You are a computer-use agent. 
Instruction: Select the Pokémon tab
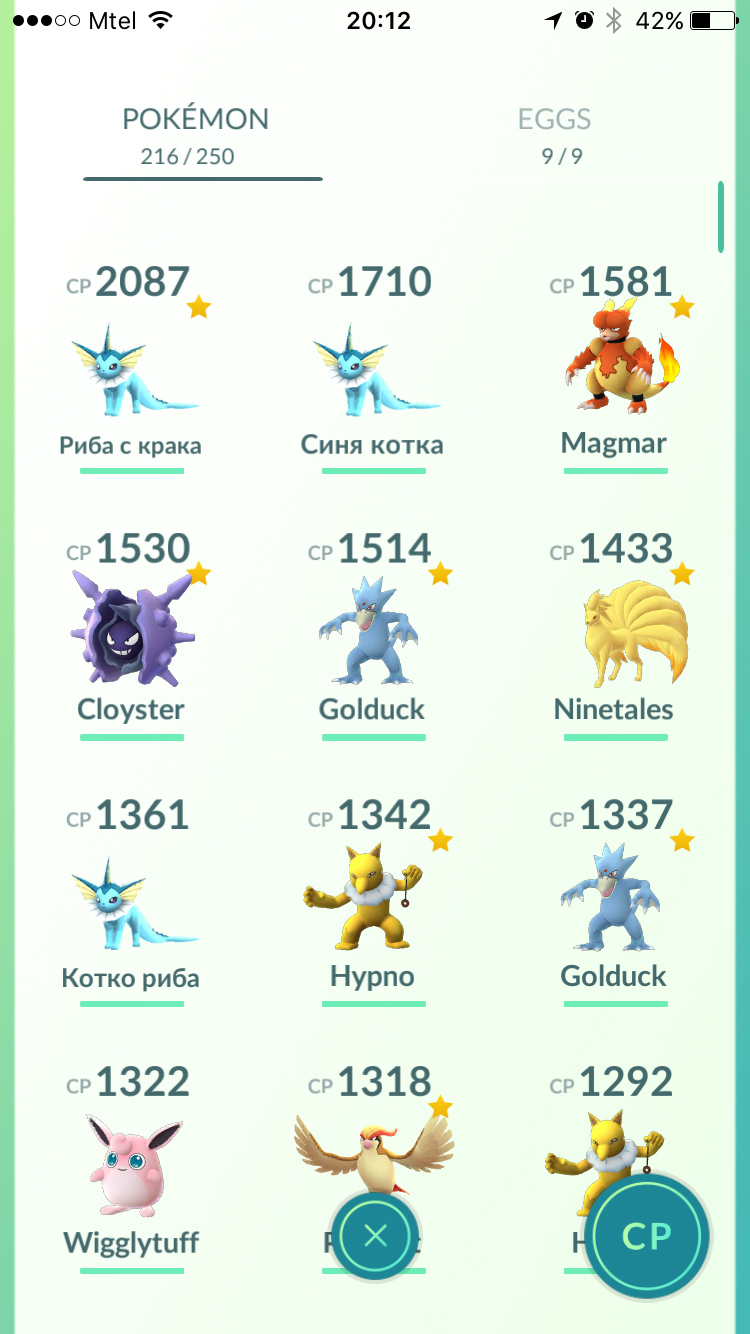point(195,133)
